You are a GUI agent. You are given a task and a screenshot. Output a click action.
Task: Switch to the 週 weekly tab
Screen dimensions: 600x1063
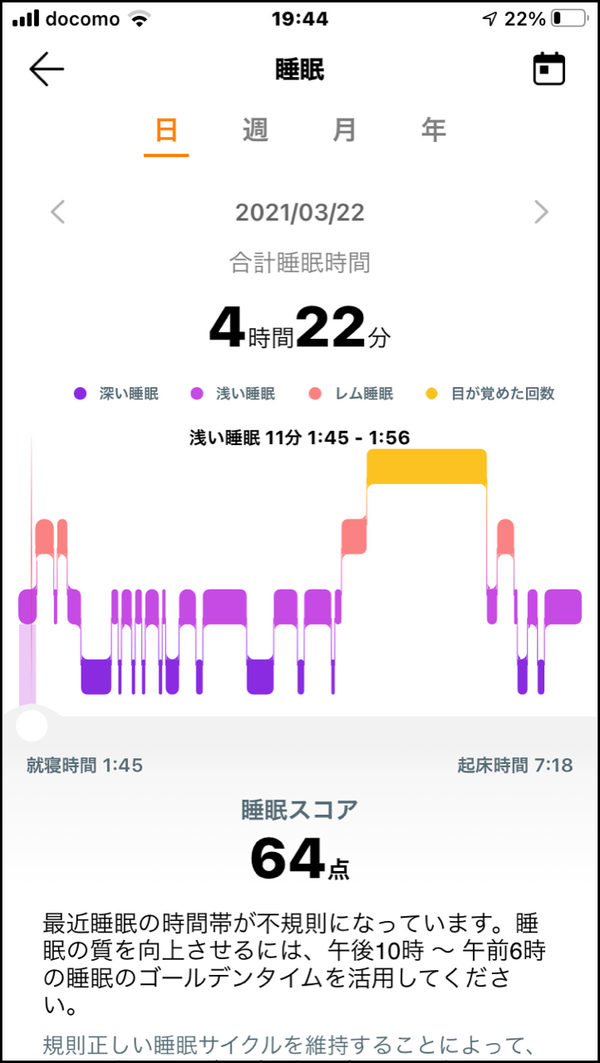click(x=255, y=130)
